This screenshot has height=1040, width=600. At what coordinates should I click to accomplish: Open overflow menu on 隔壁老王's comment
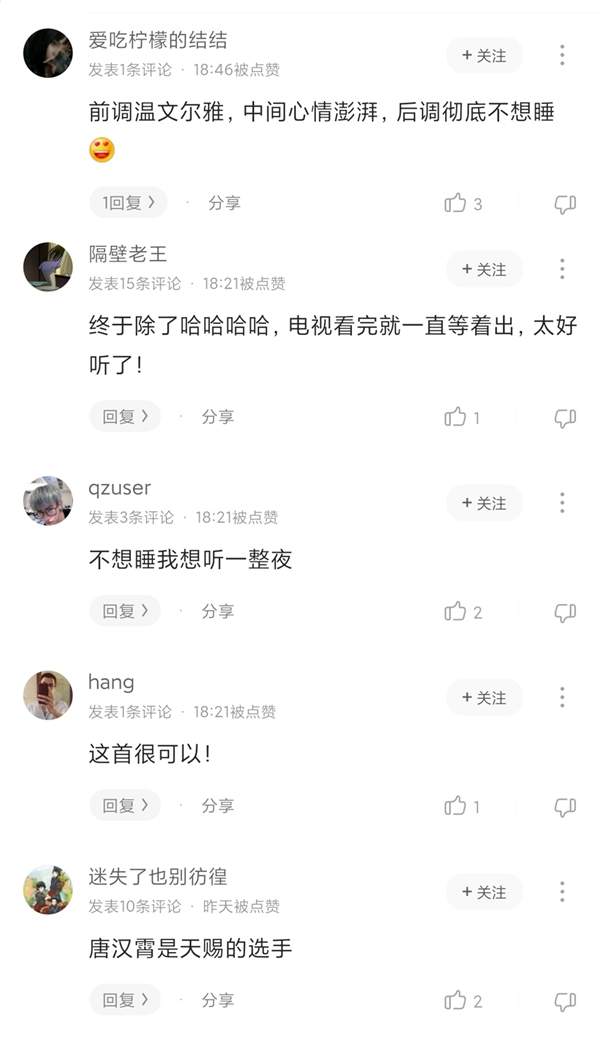click(562, 269)
